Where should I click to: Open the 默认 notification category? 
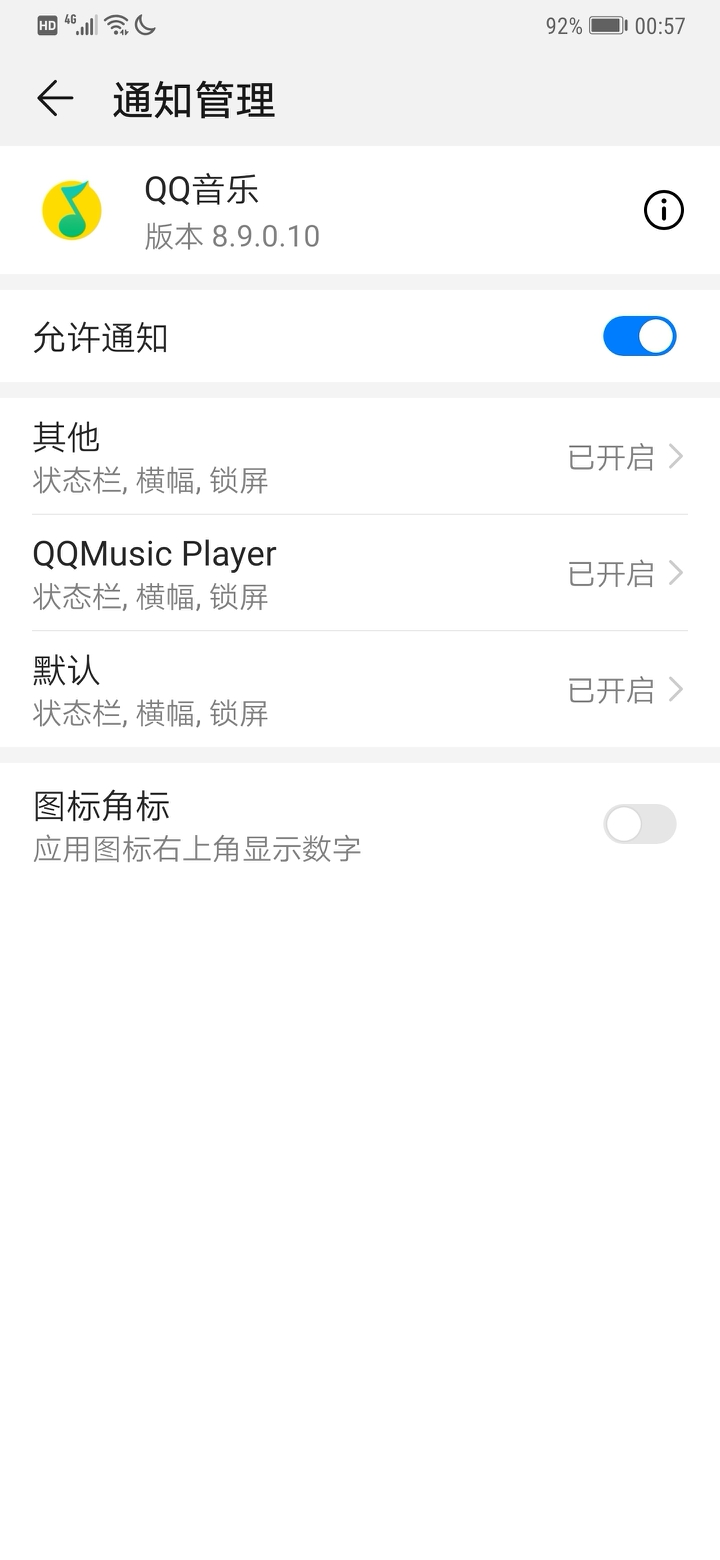[x=360, y=689]
